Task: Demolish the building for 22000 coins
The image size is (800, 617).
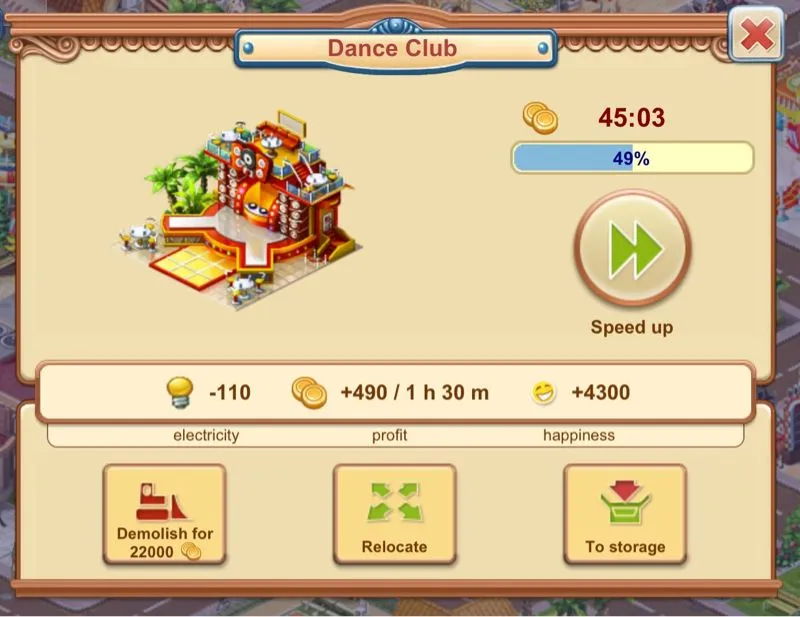Action: (164, 514)
